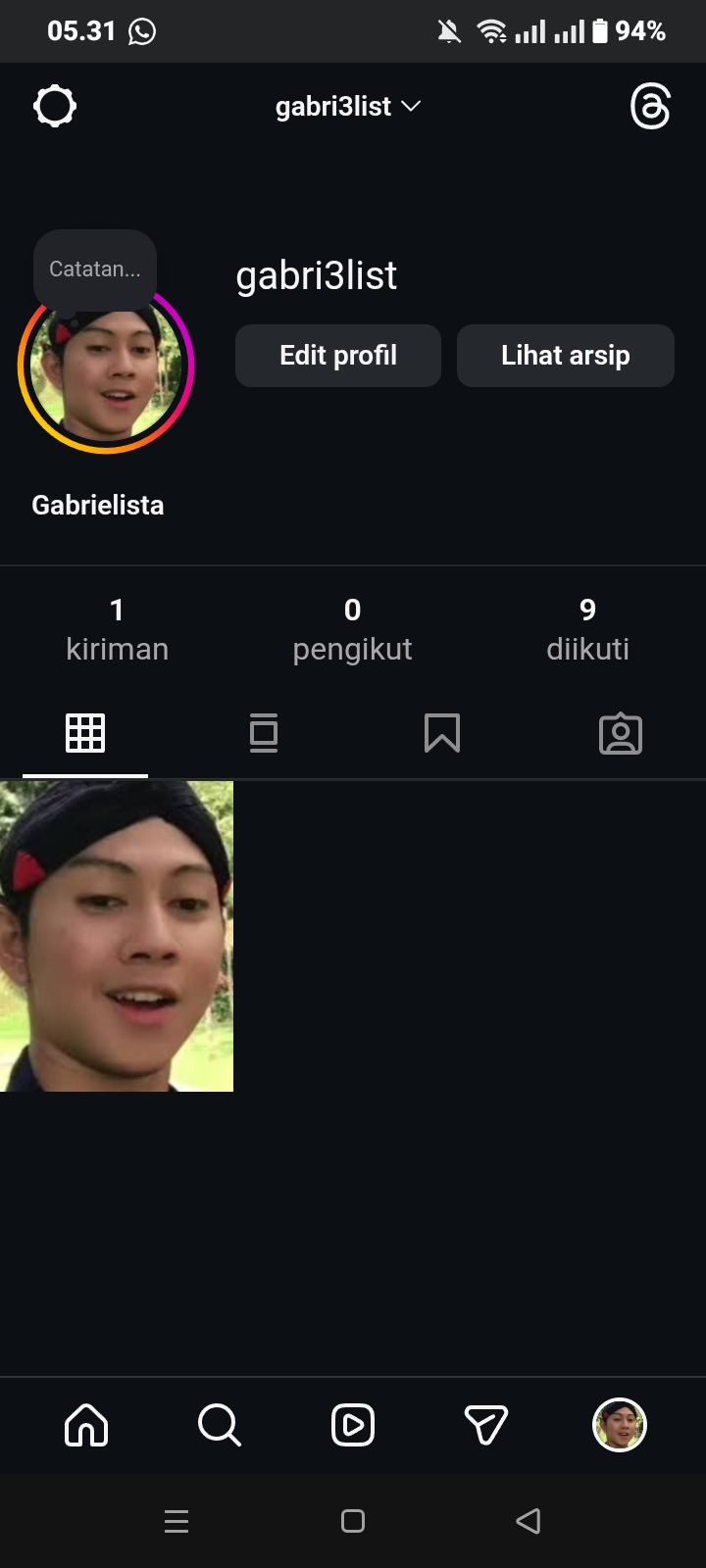Open the 9 diikuti following list
This screenshot has width=706, height=1568.
pyautogui.click(x=587, y=629)
